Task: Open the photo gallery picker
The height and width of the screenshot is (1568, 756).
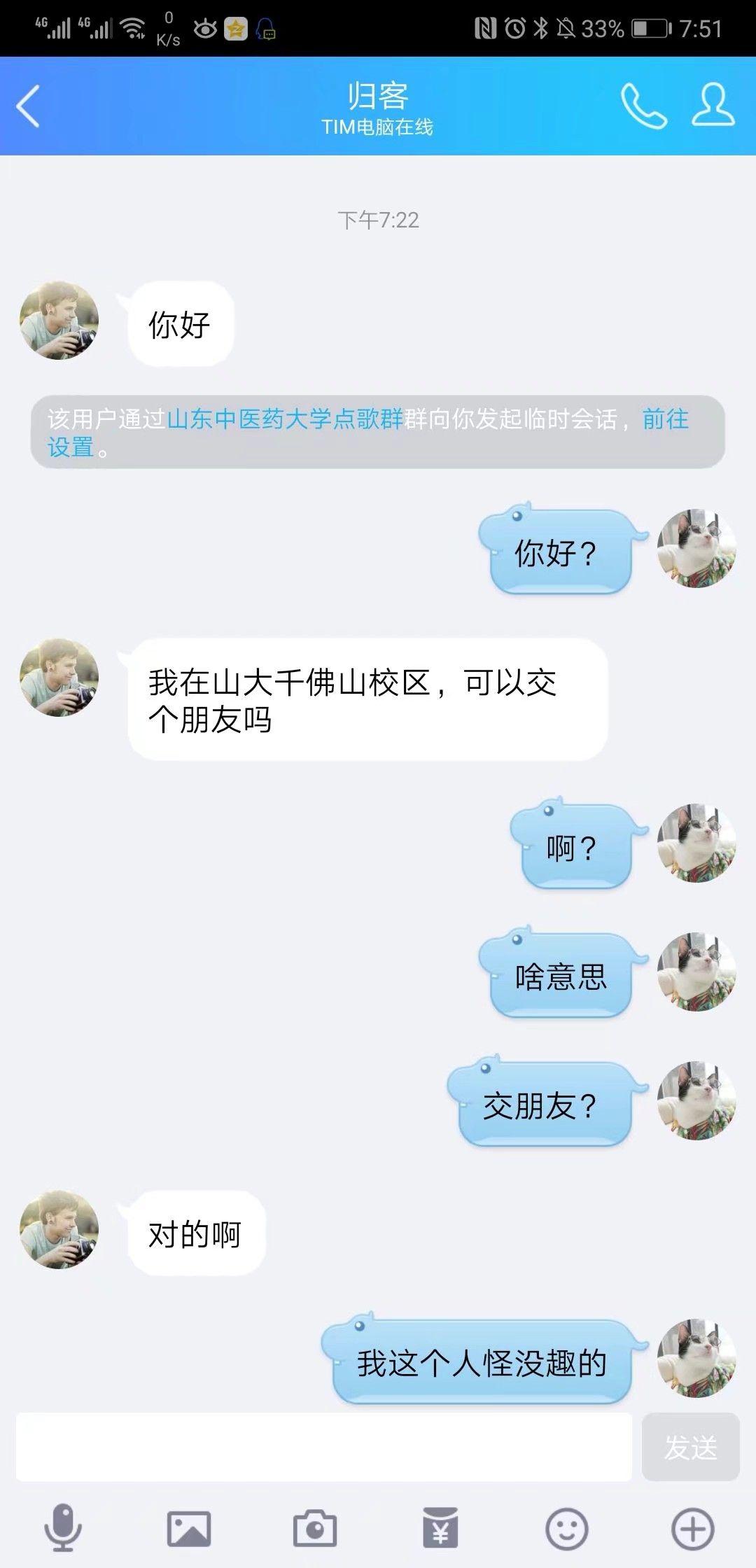Action: point(188,1528)
